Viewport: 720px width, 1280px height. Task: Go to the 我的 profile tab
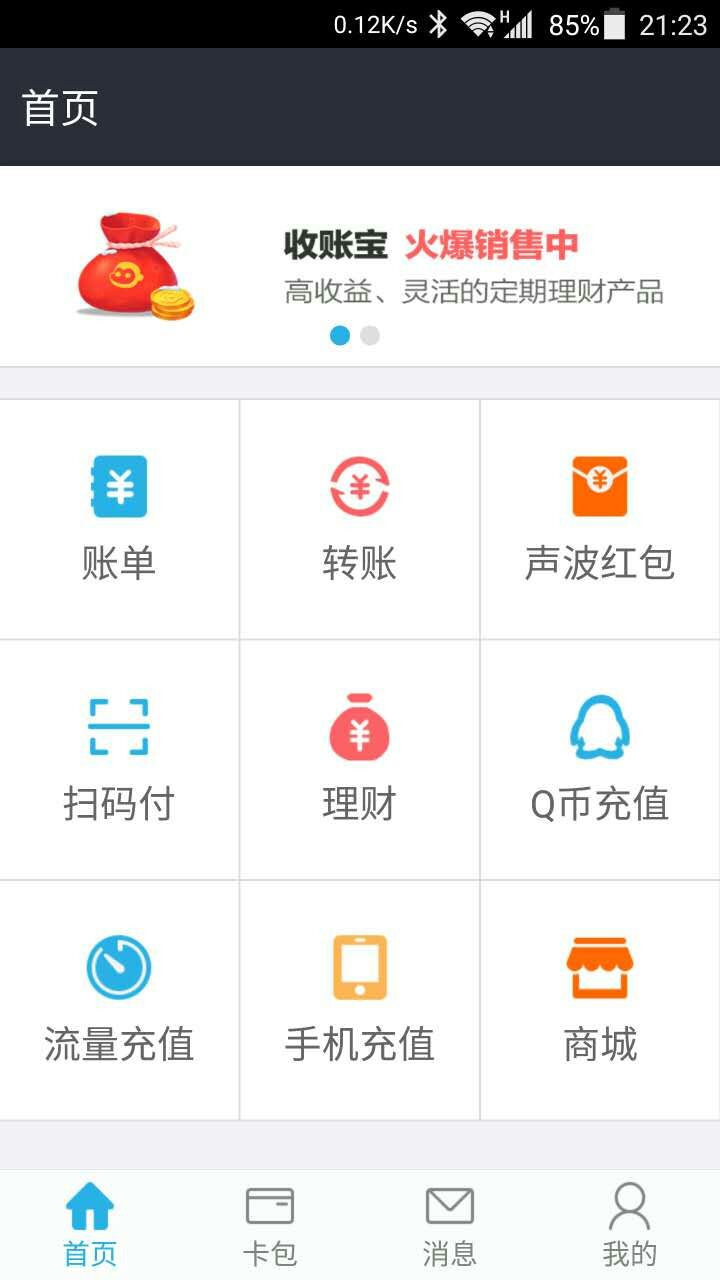[629, 1220]
